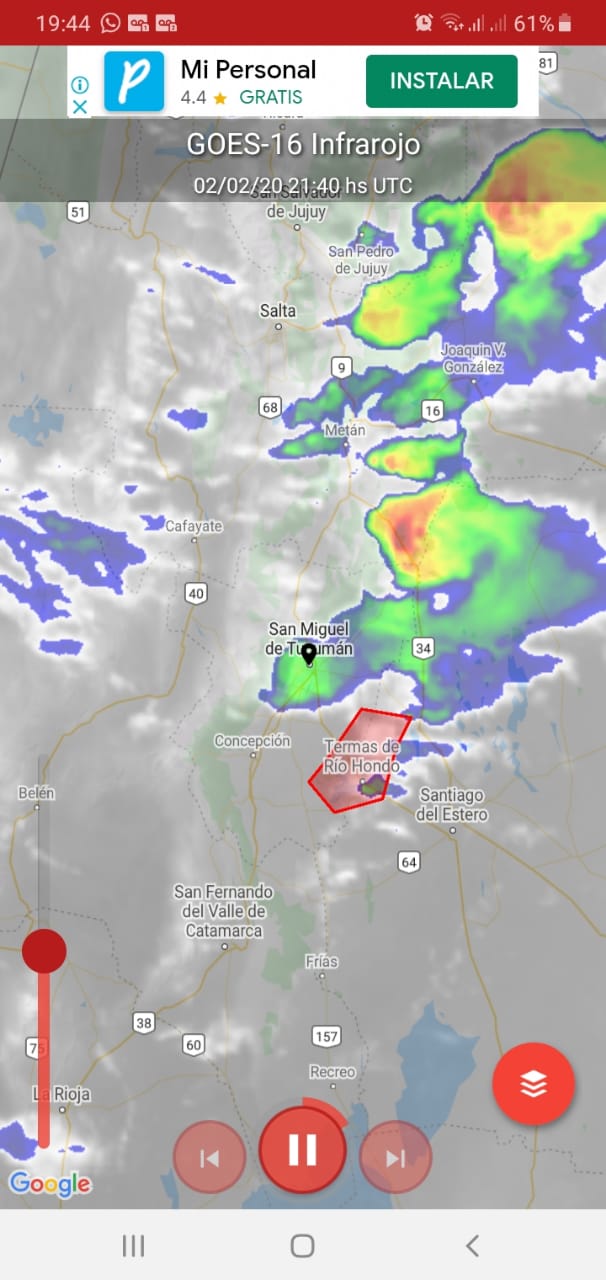Step to the previous frame
This screenshot has width=606, height=1280.
(209, 1157)
